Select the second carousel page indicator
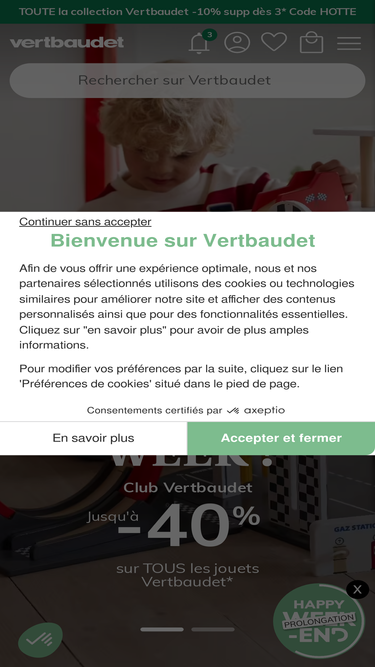Viewport: 375px width, 667px height. (213, 630)
